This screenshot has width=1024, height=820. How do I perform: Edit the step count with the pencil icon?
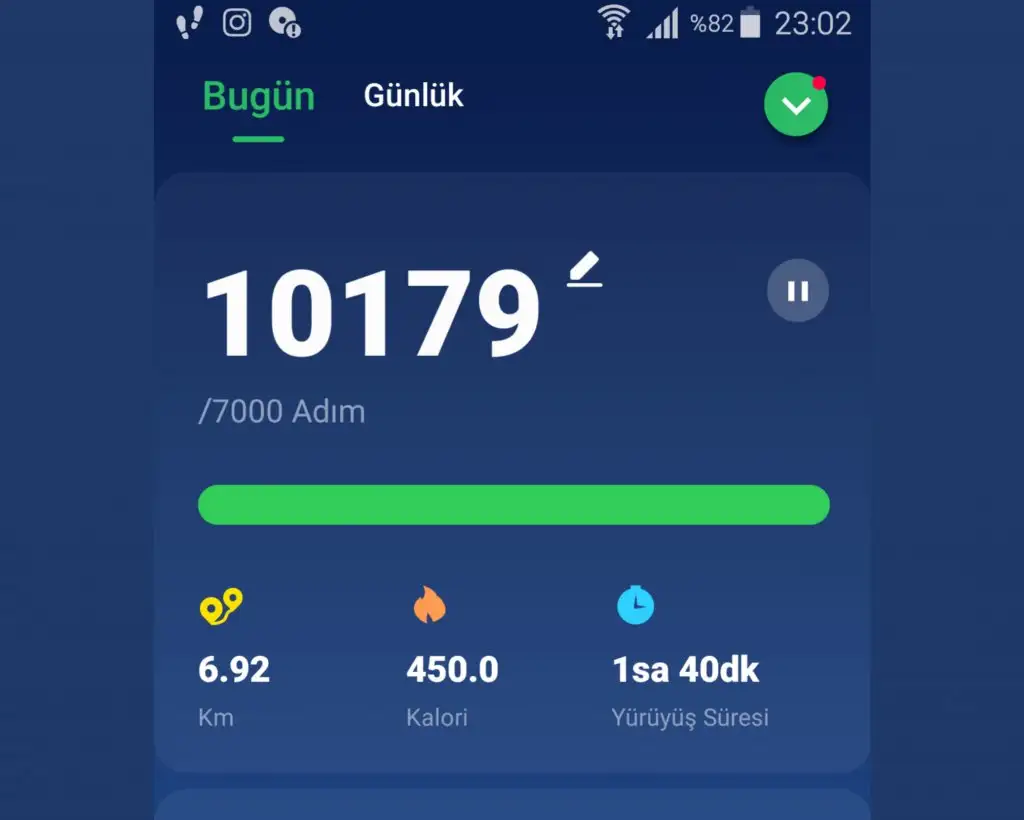click(585, 271)
